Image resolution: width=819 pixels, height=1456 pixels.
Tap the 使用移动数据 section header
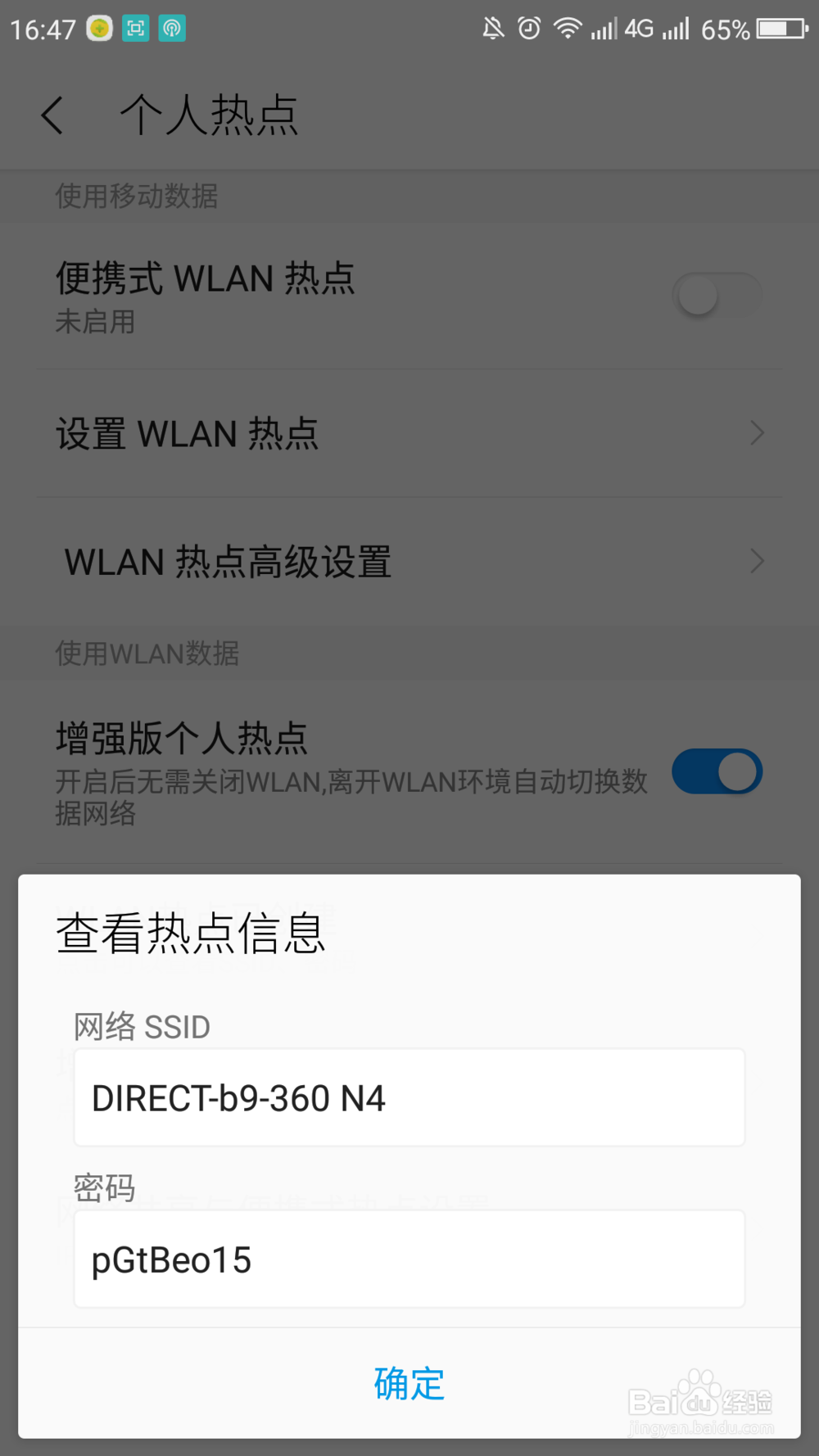click(137, 197)
